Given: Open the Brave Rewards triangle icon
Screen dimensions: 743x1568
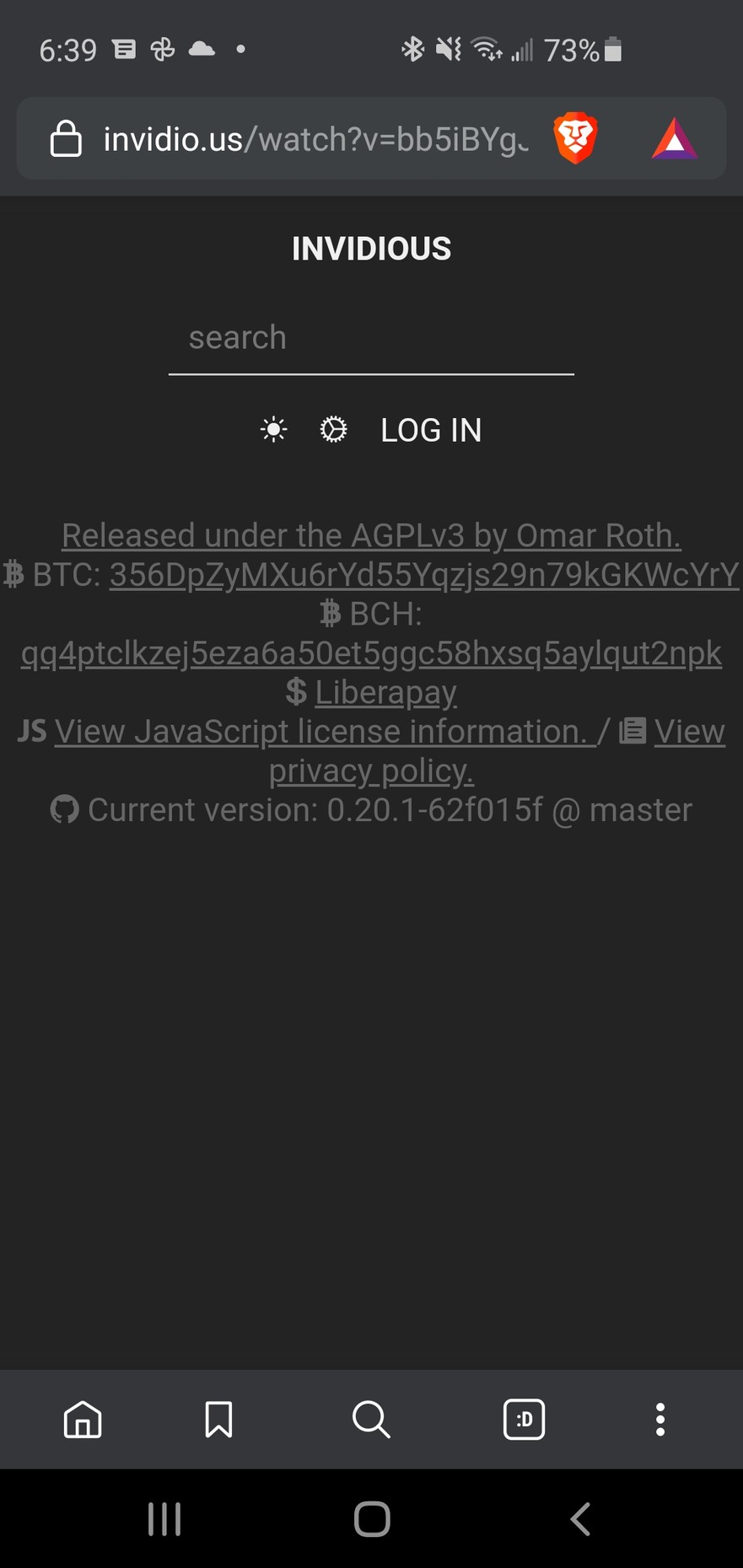Looking at the screenshot, I should [x=674, y=139].
